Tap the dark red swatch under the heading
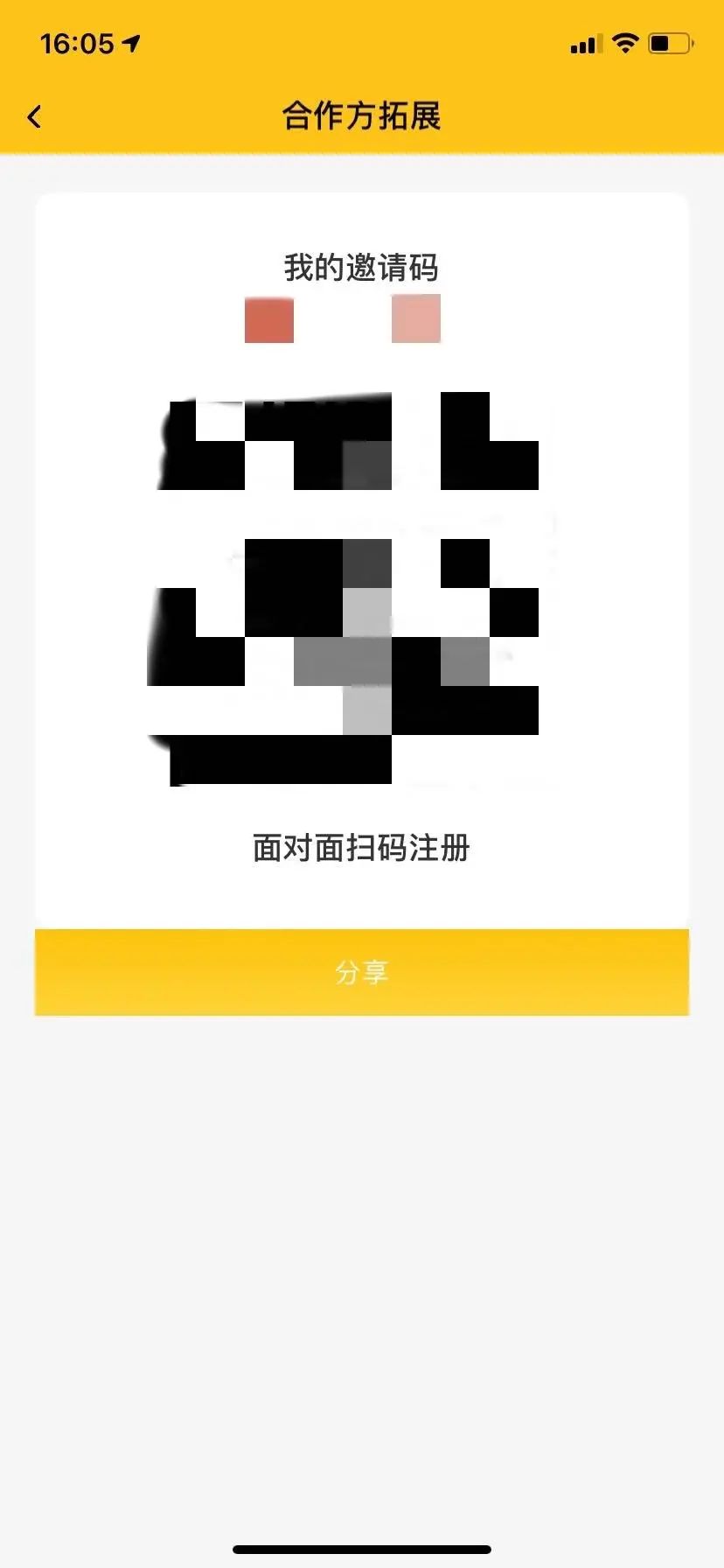Screen dimensions: 724x1568 pyautogui.click(x=268, y=321)
